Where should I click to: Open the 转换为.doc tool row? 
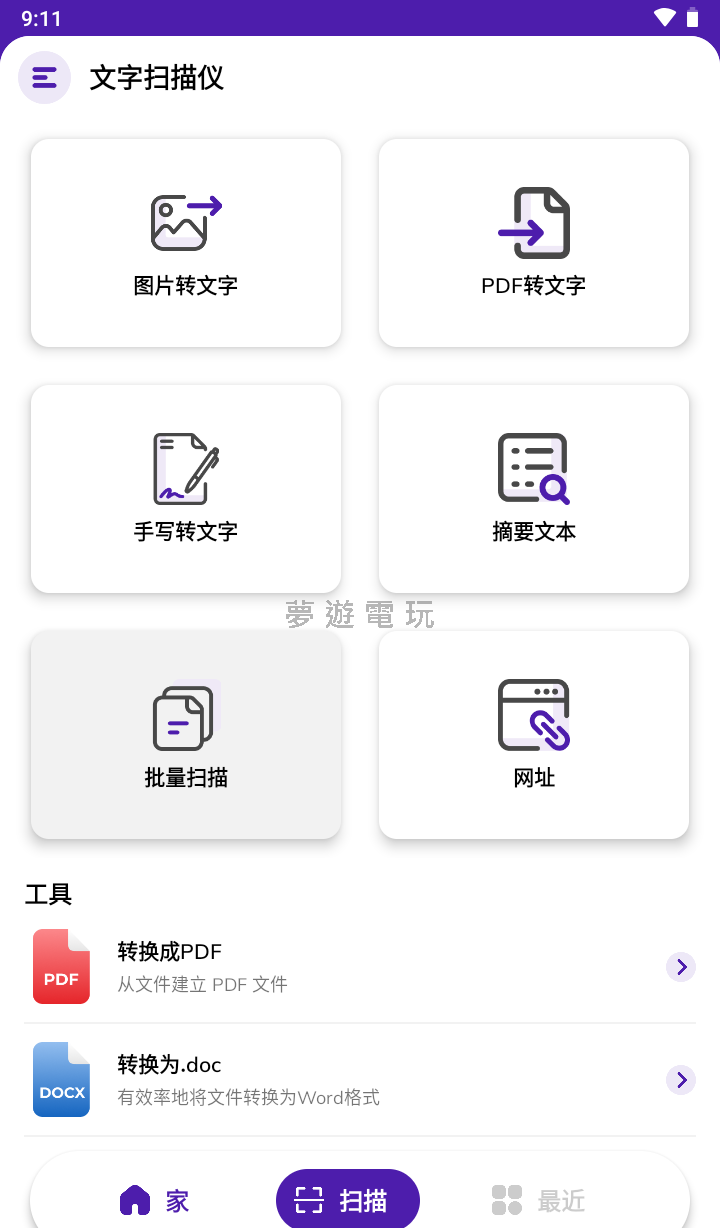[x=360, y=1080]
